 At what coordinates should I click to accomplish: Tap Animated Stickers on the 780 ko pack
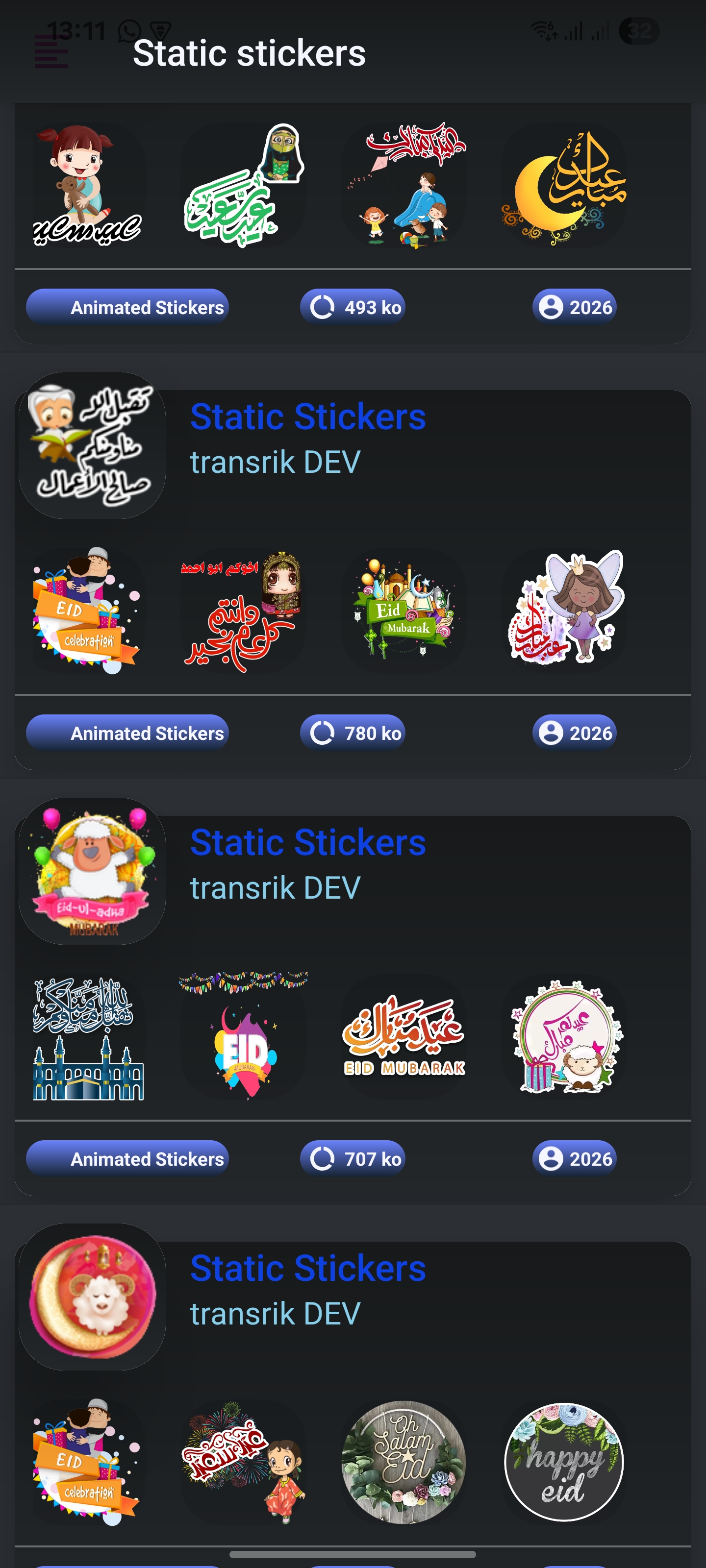(x=127, y=732)
